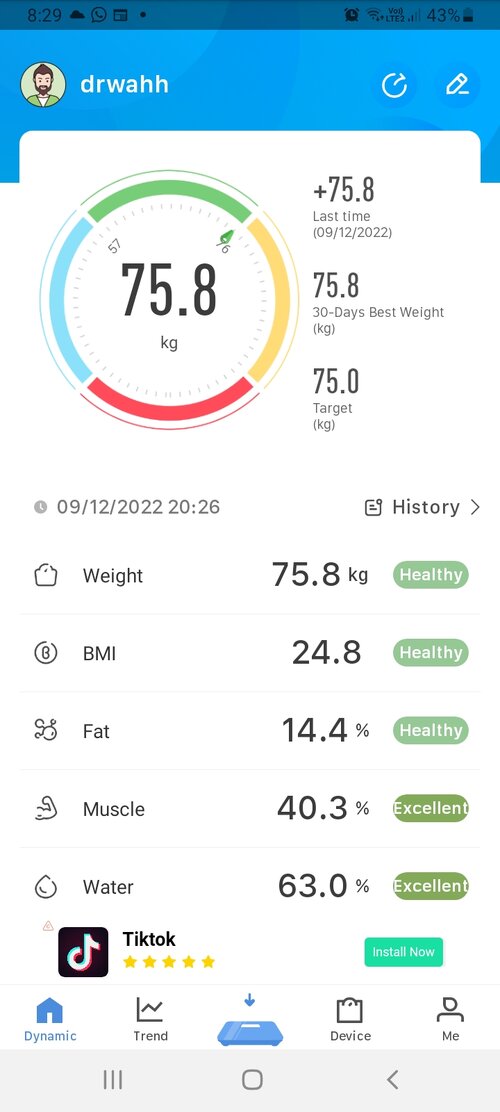500x1112 pixels.
Task: Open the drwahh profile avatar
Action: tap(43, 84)
